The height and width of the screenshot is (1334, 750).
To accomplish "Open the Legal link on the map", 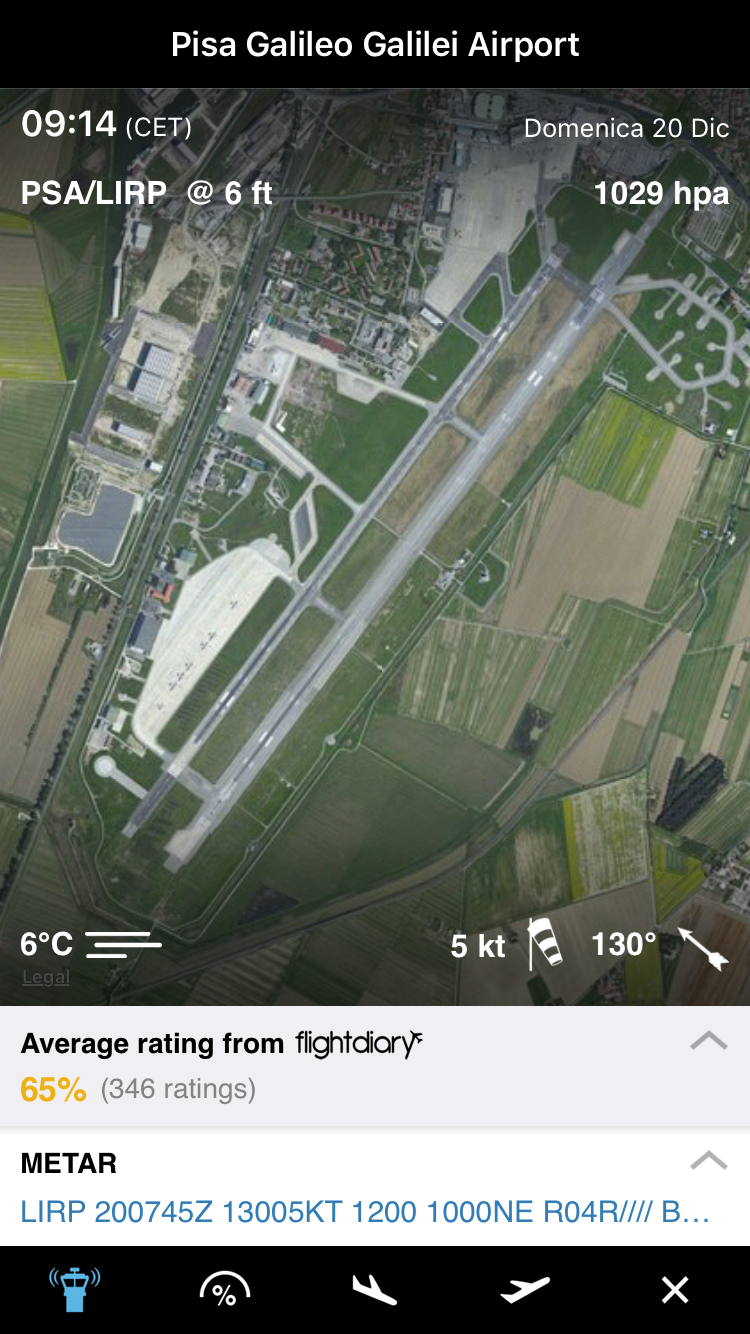I will click(x=46, y=977).
